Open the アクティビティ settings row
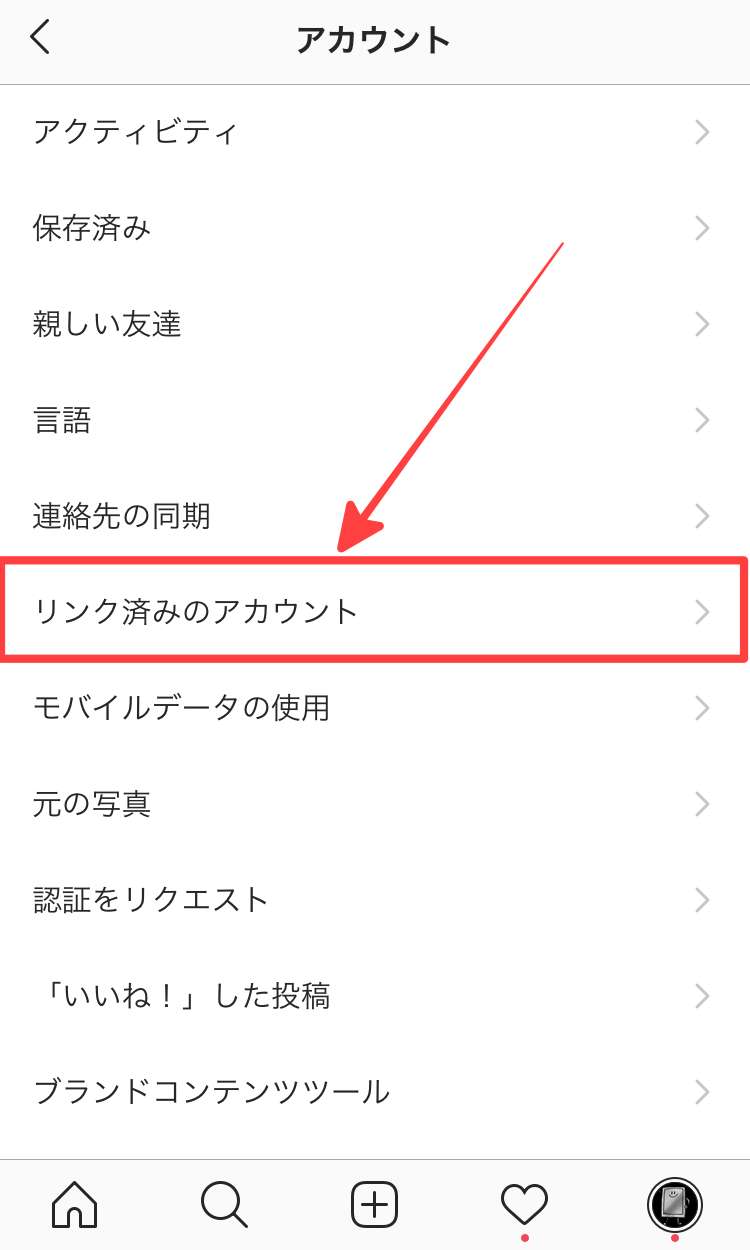 pyautogui.click(x=374, y=132)
